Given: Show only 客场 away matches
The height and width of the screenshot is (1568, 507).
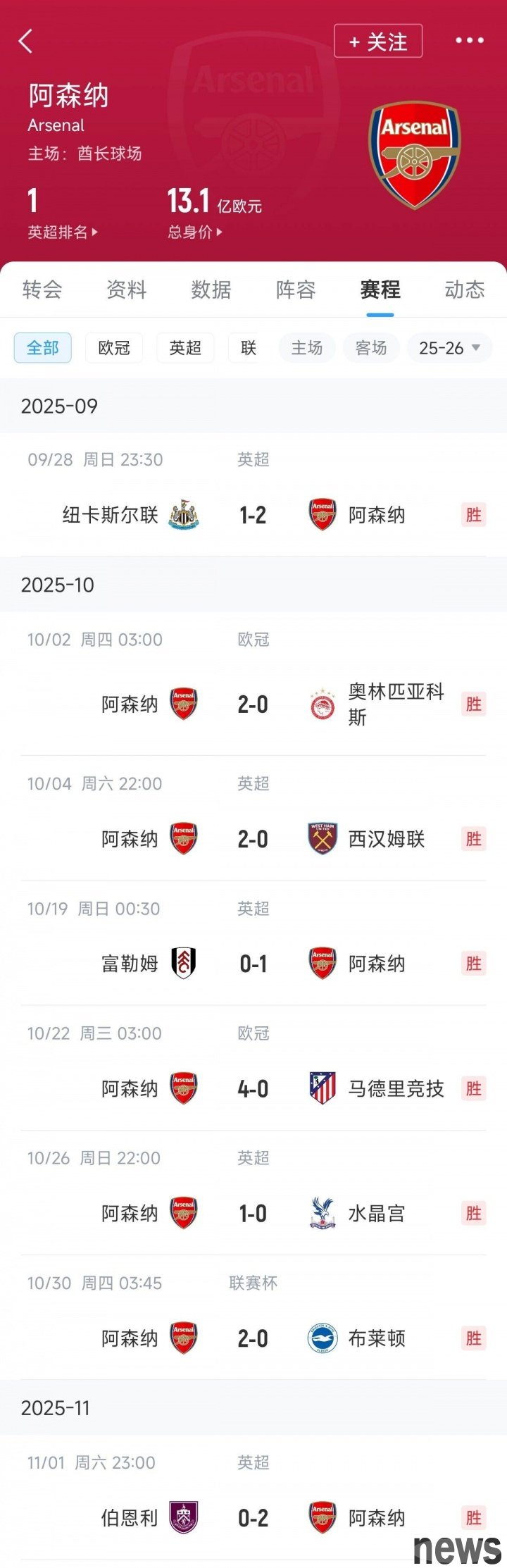Looking at the screenshot, I should tap(371, 348).
